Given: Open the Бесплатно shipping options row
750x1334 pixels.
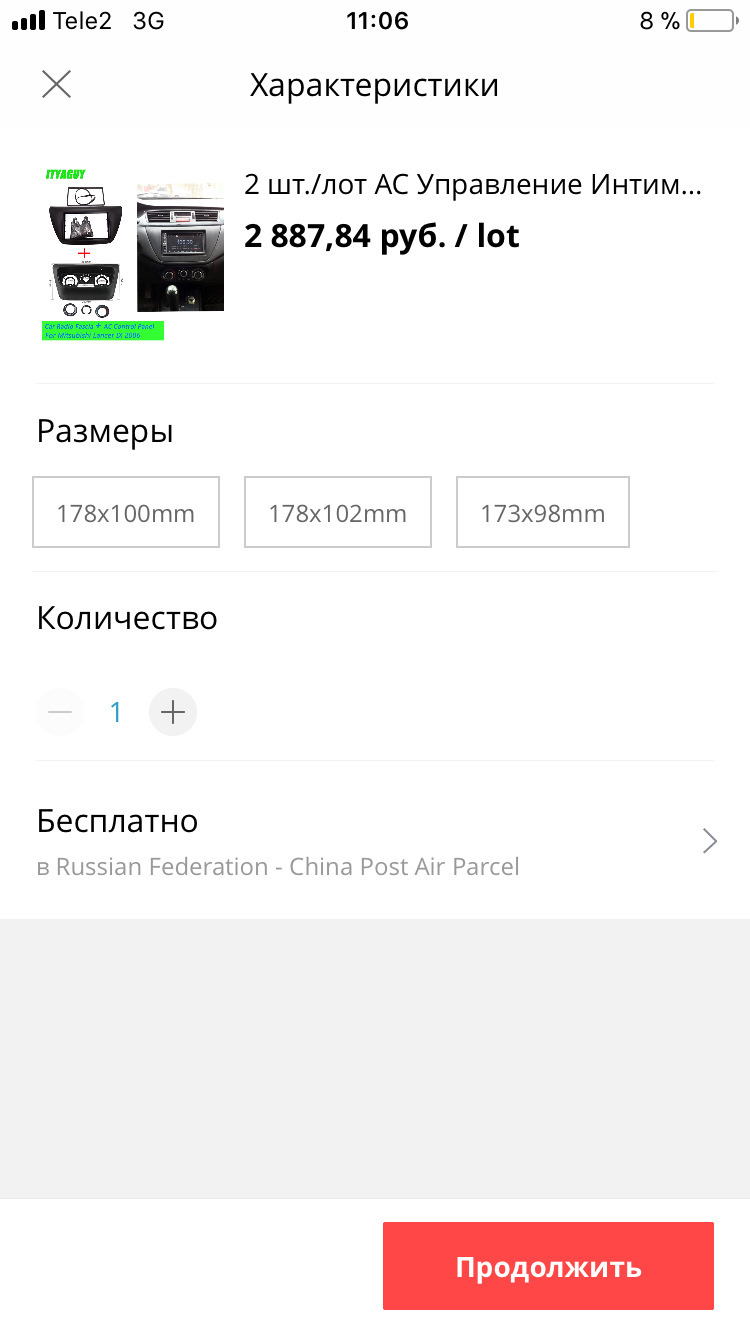Looking at the screenshot, I should click(375, 840).
